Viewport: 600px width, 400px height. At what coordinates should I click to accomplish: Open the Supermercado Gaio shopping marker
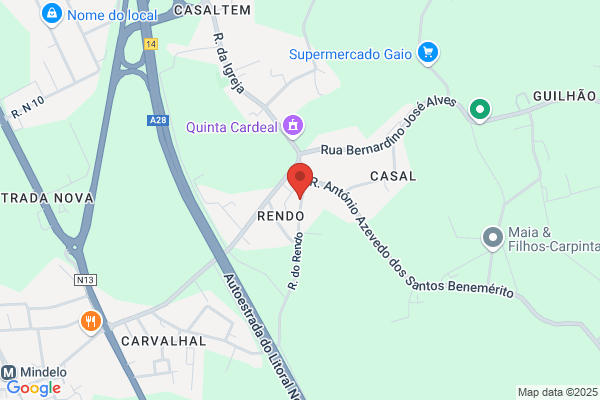[428, 53]
